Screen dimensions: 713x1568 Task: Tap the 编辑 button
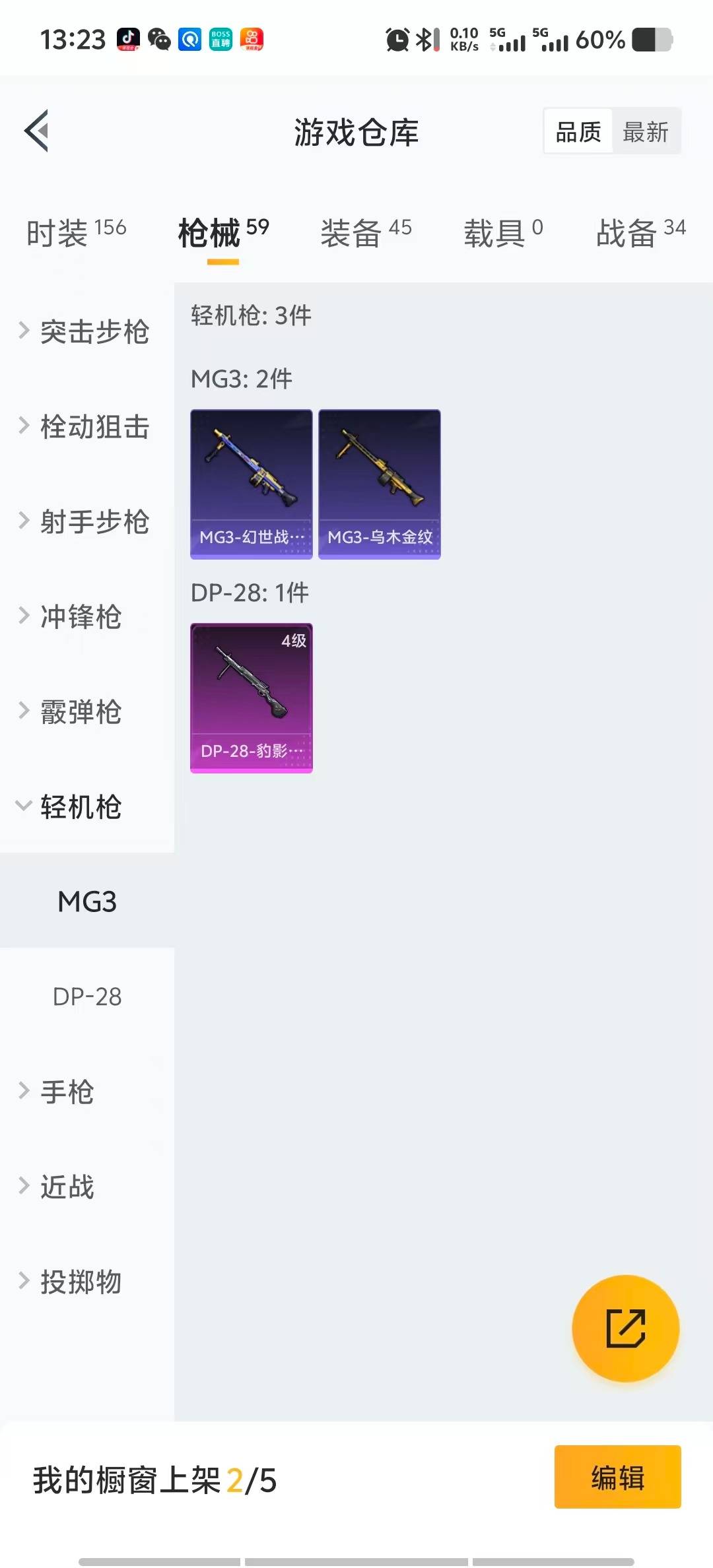coord(617,1477)
